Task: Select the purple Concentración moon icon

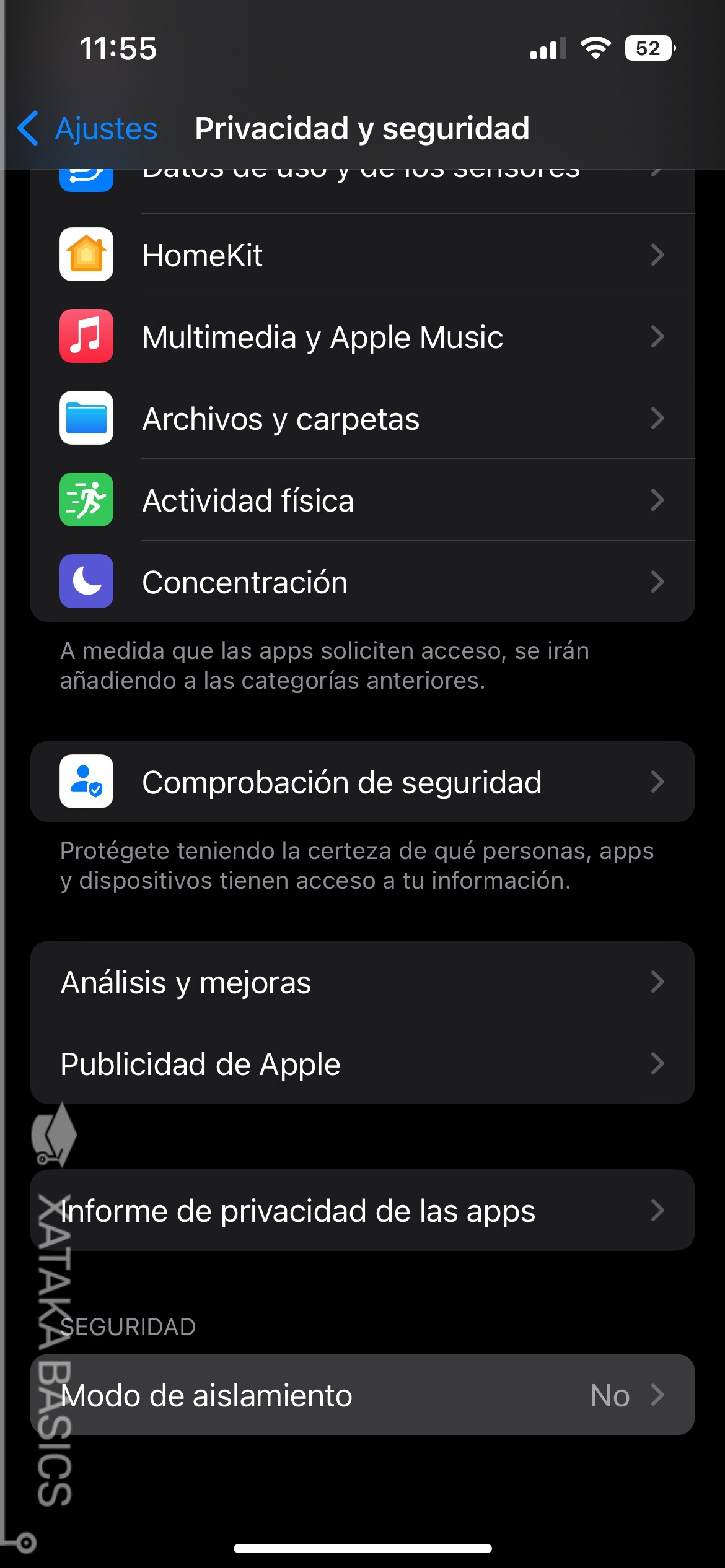Action: 86,581
